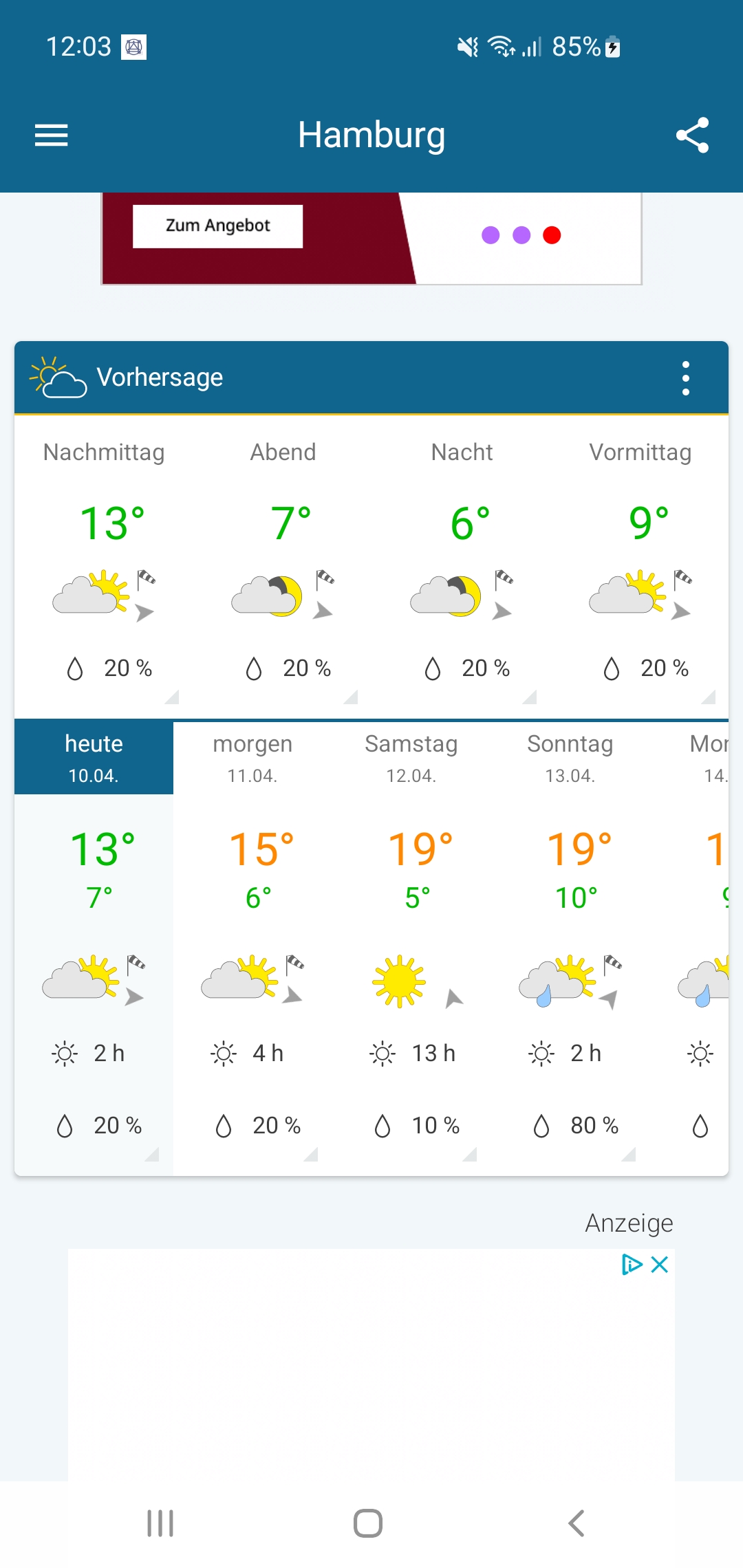Tap the Zum Angebot ad button

point(217,226)
